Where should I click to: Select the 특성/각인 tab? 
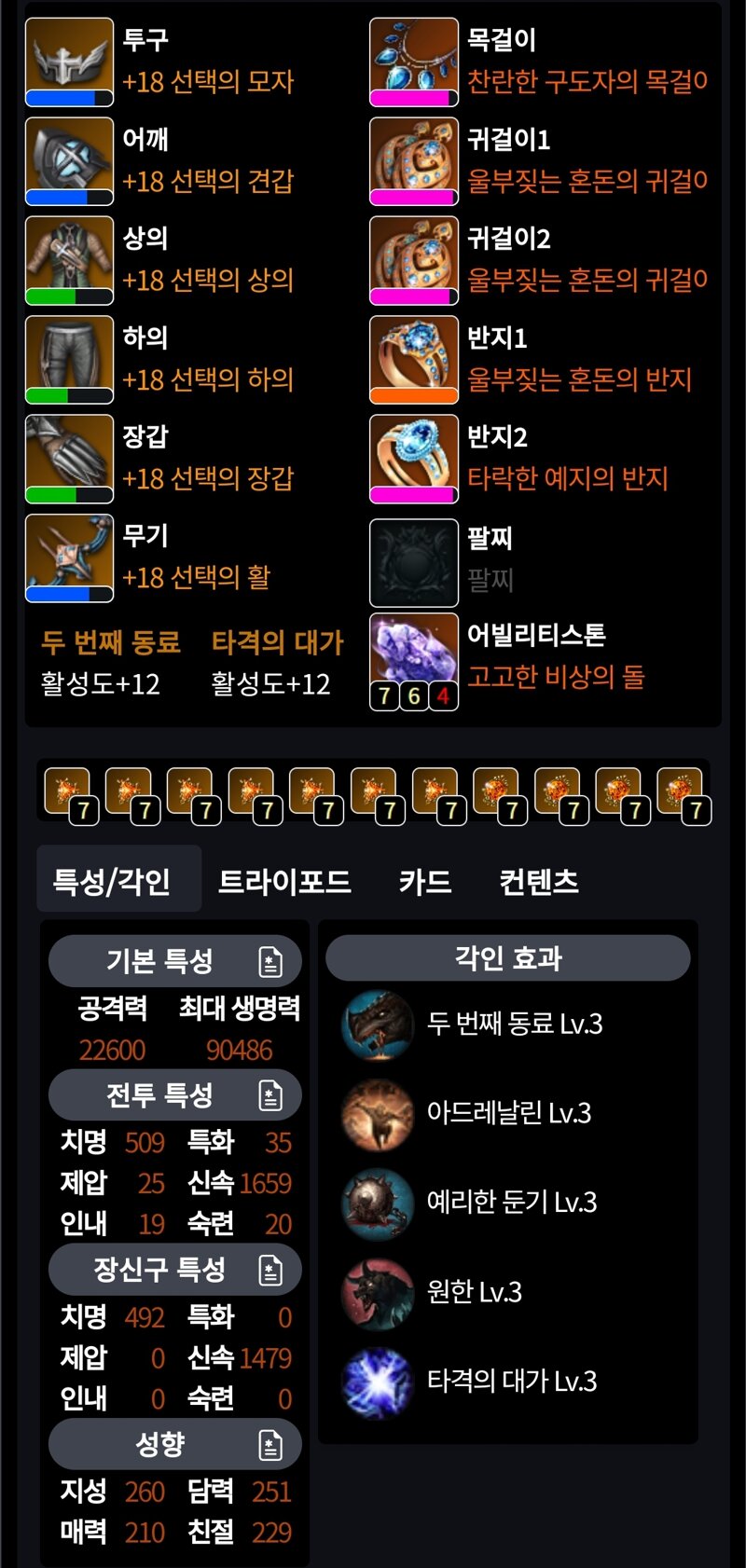(112, 881)
